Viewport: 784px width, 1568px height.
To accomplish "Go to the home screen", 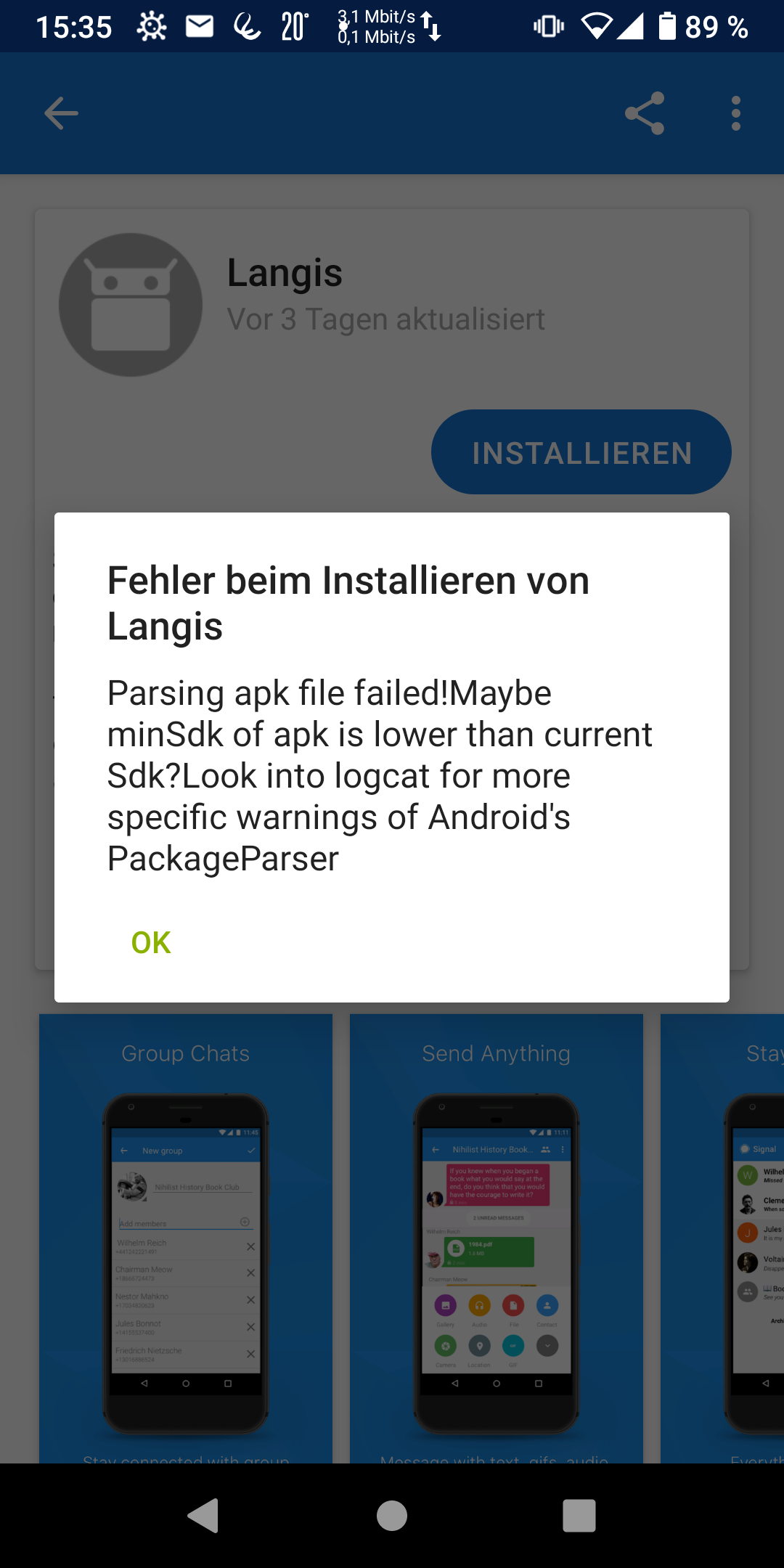I will pos(392,1516).
